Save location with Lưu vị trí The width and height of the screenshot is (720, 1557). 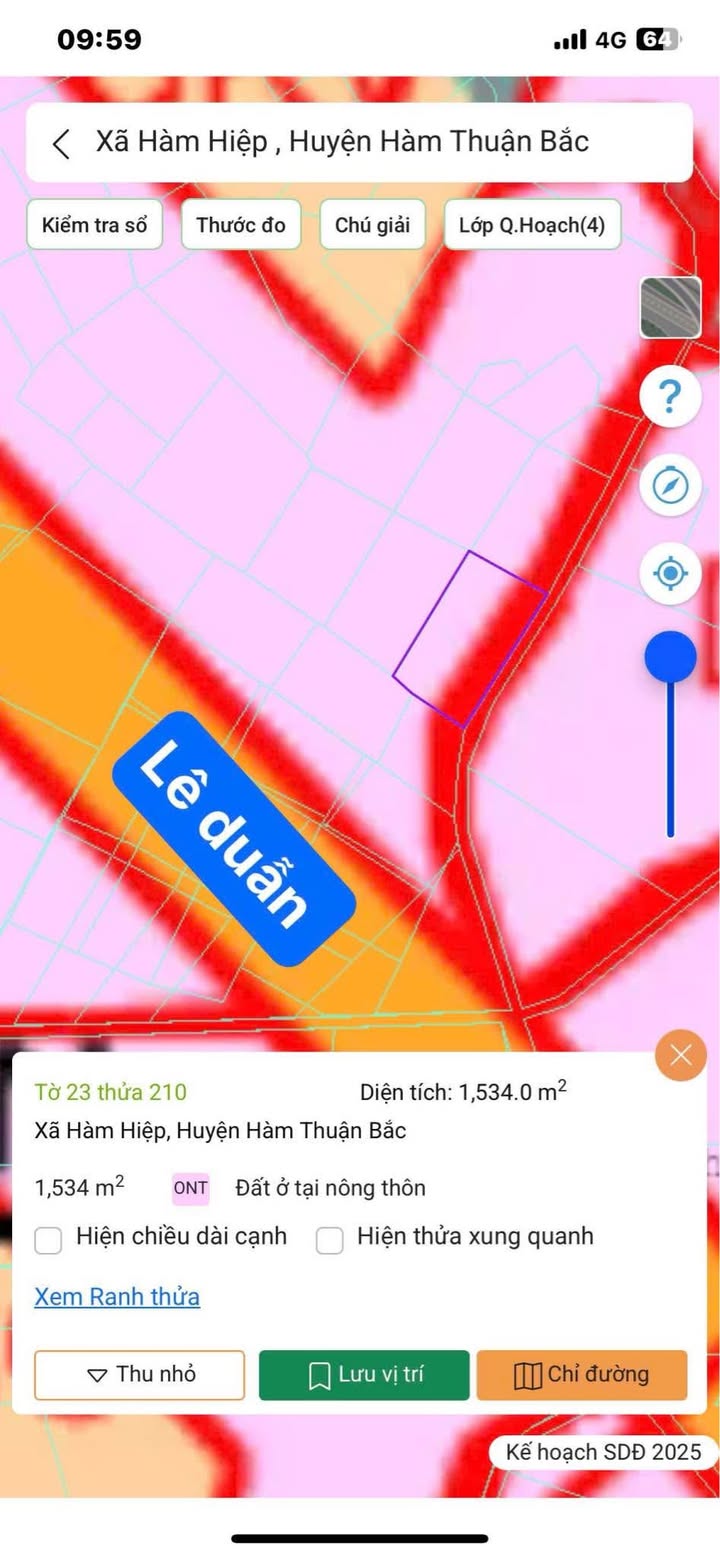pos(364,1375)
